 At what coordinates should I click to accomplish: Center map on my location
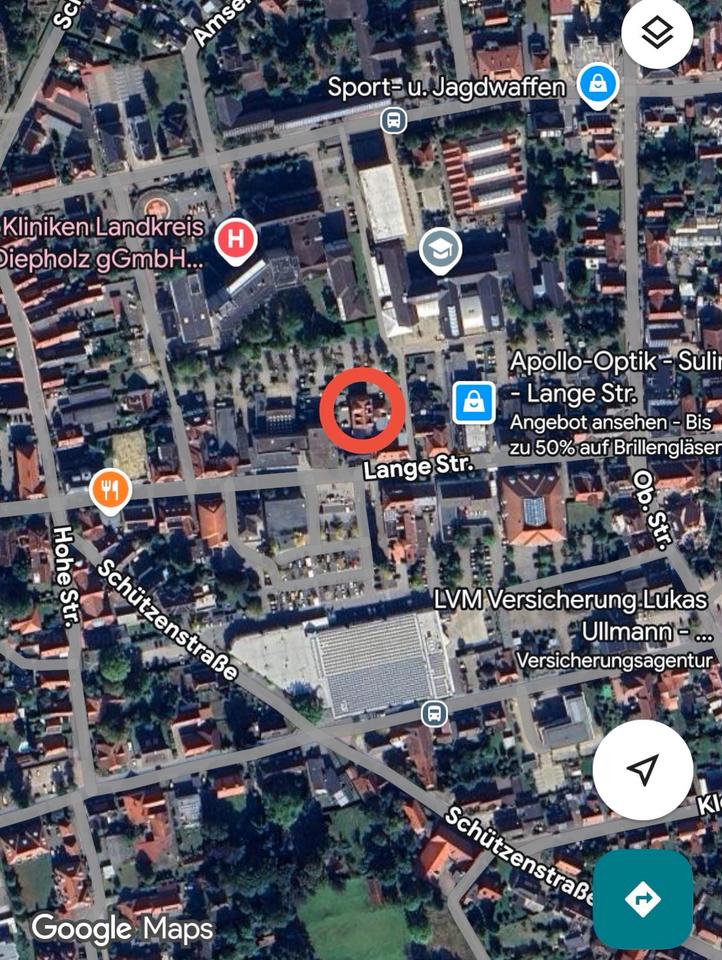643,769
